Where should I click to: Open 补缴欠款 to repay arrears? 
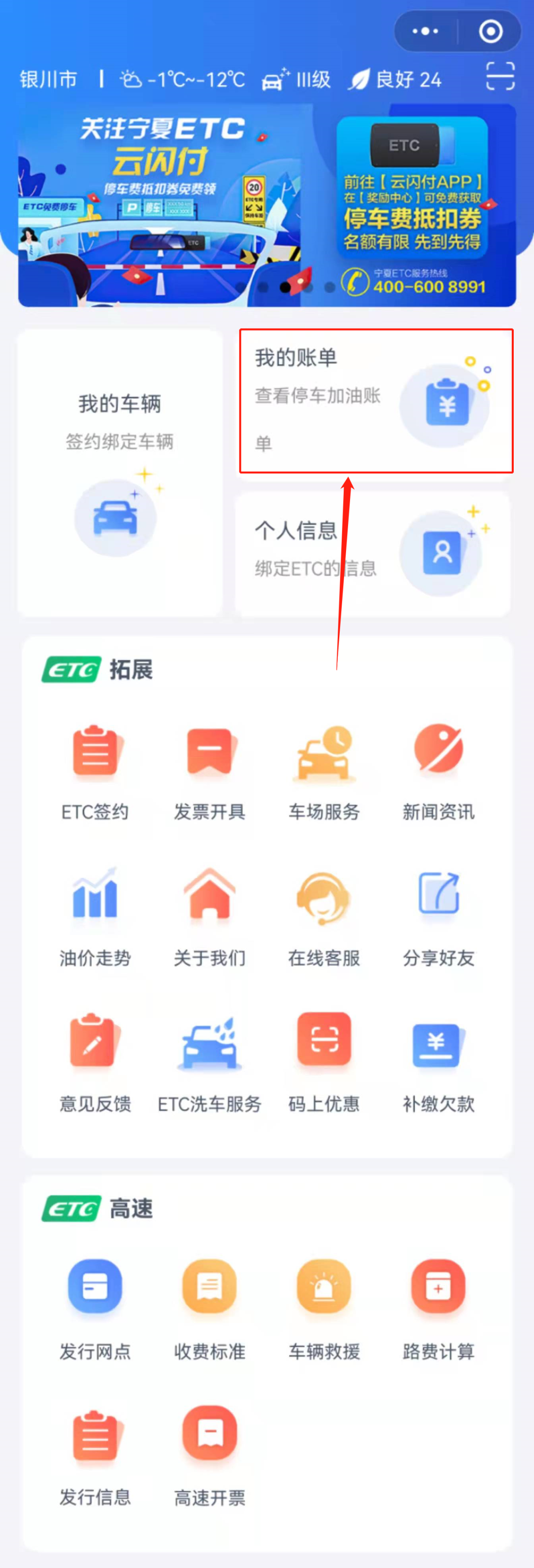[438, 1062]
